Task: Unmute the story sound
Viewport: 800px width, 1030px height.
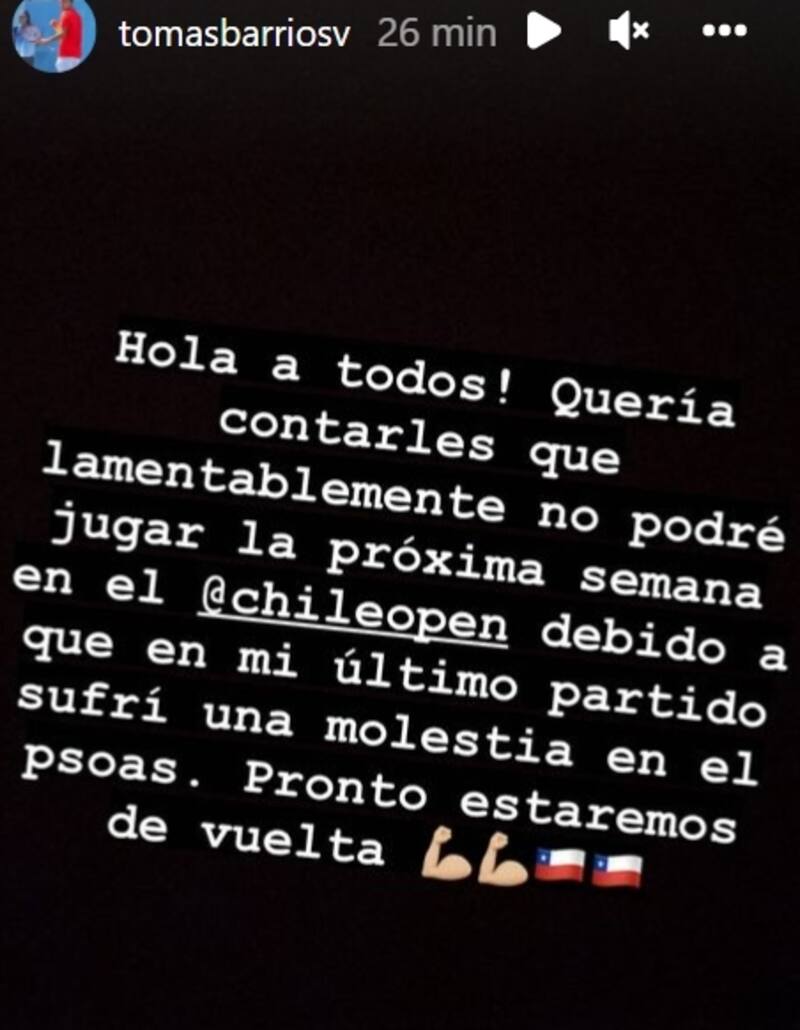Action: (629, 32)
